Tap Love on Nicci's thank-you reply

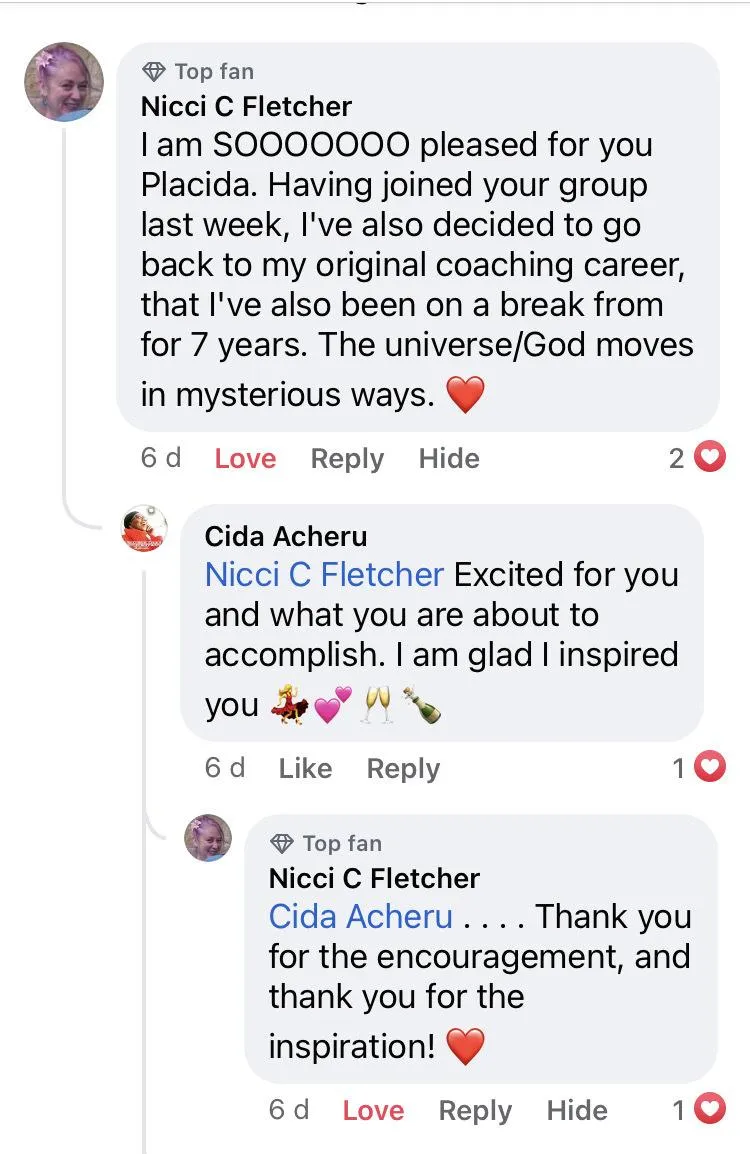(373, 1111)
